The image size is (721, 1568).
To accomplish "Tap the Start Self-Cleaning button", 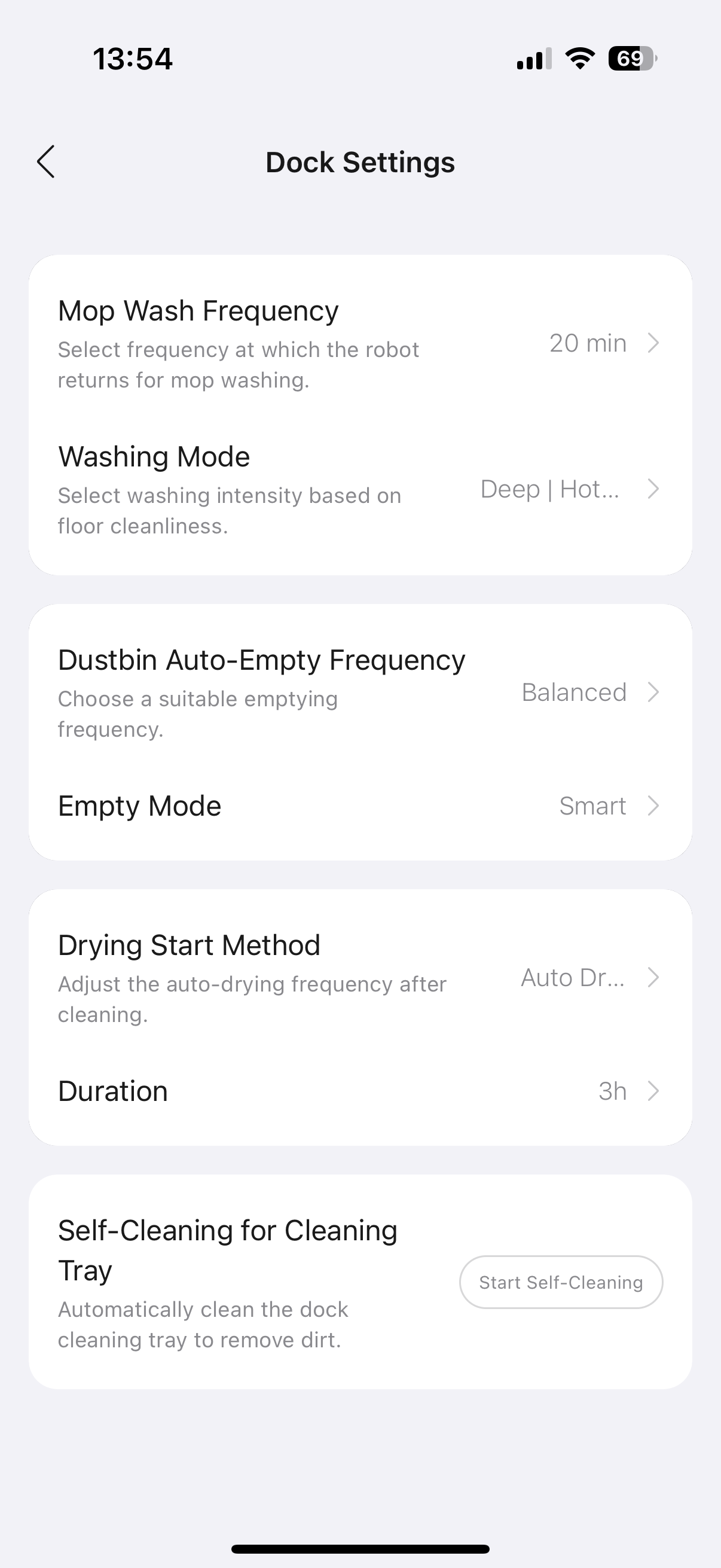I will point(560,1282).
